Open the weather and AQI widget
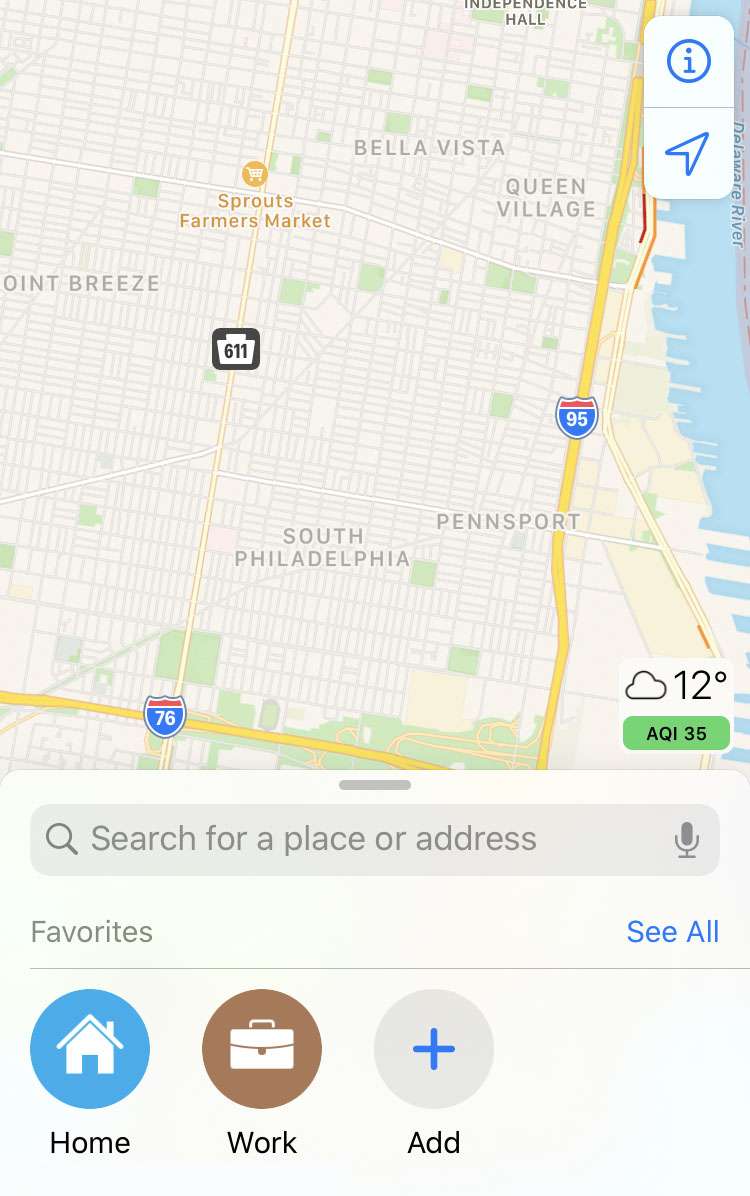Image resolution: width=750 pixels, height=1196 pixels. 676,705
